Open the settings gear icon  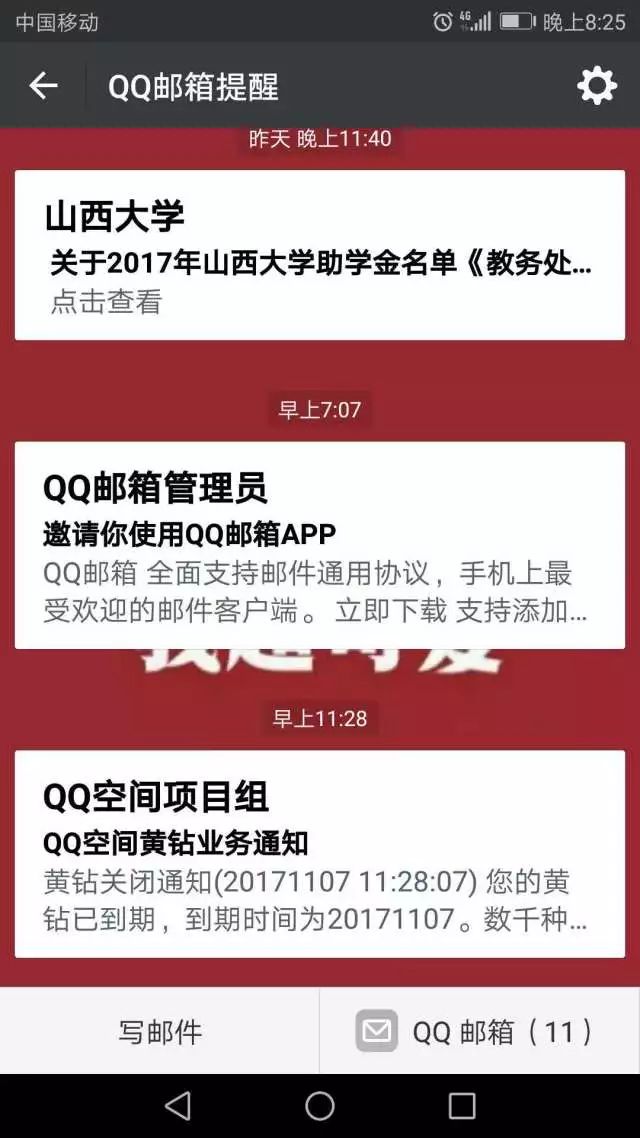[x=596, y=86]
